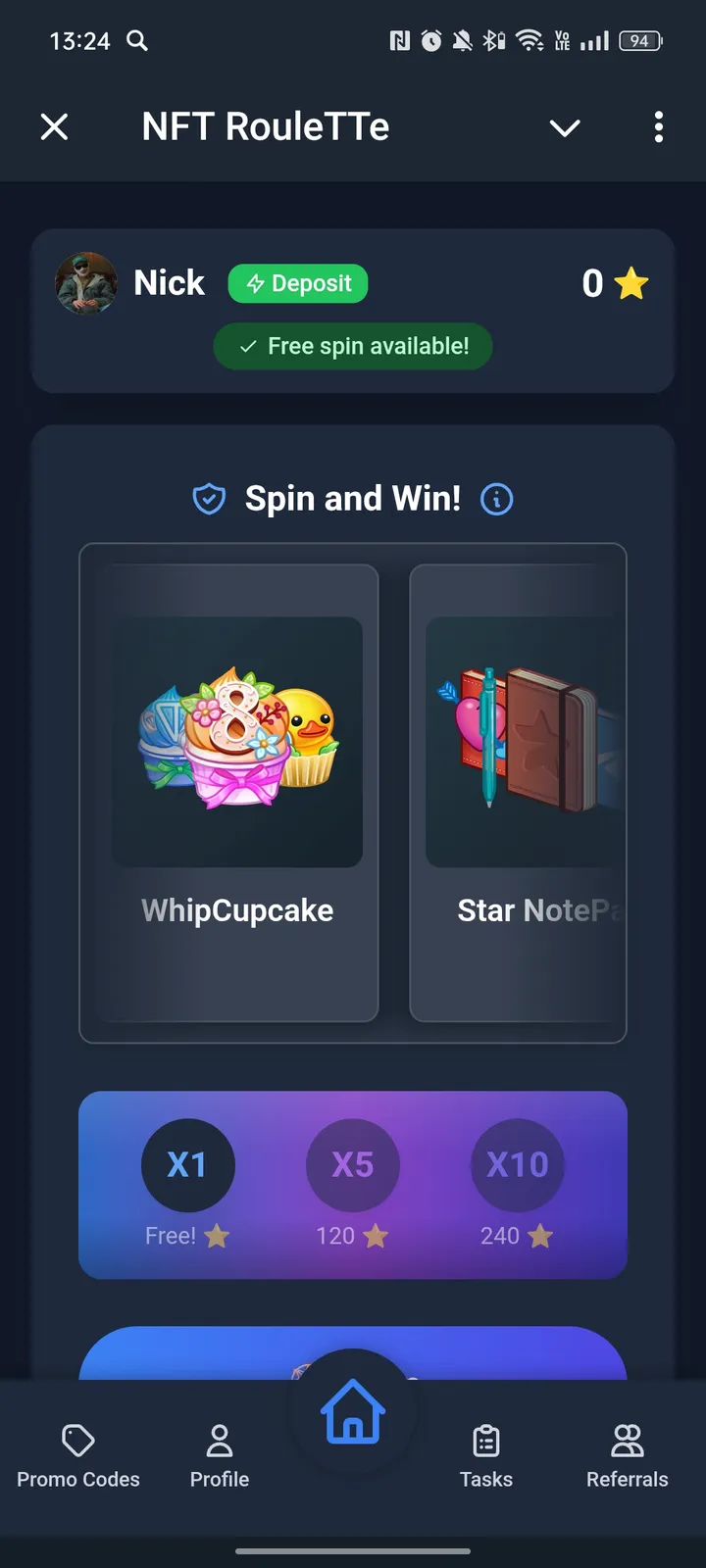The width and height of the screenshot is (706, 1568).
Task: Open Nick's profile avatar picture
Action: pos(86,283)
